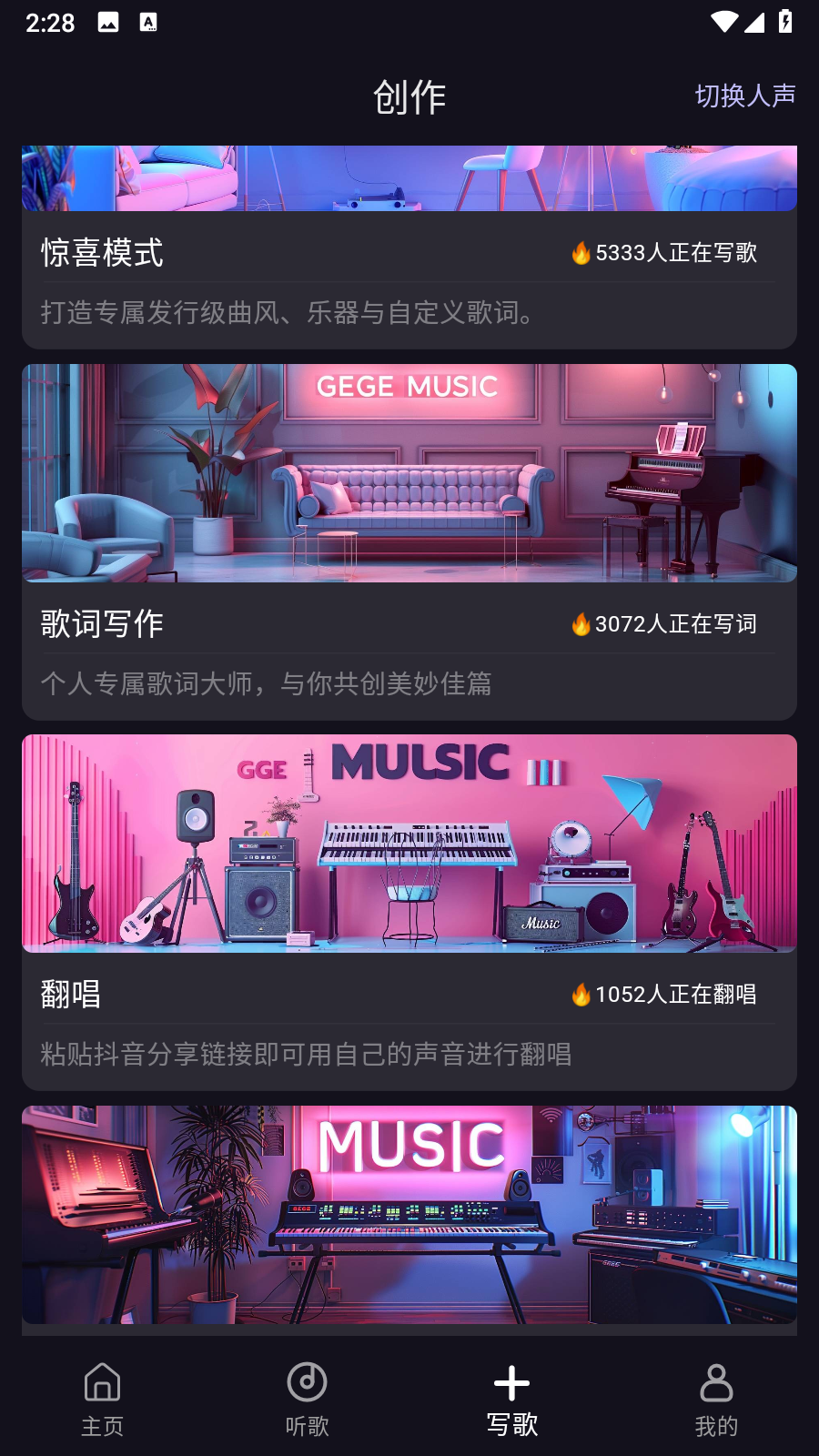Go to the 我的 profile tab
Screen dimensions: 819x1456
pyautogui.click(x=716, y=1400)
